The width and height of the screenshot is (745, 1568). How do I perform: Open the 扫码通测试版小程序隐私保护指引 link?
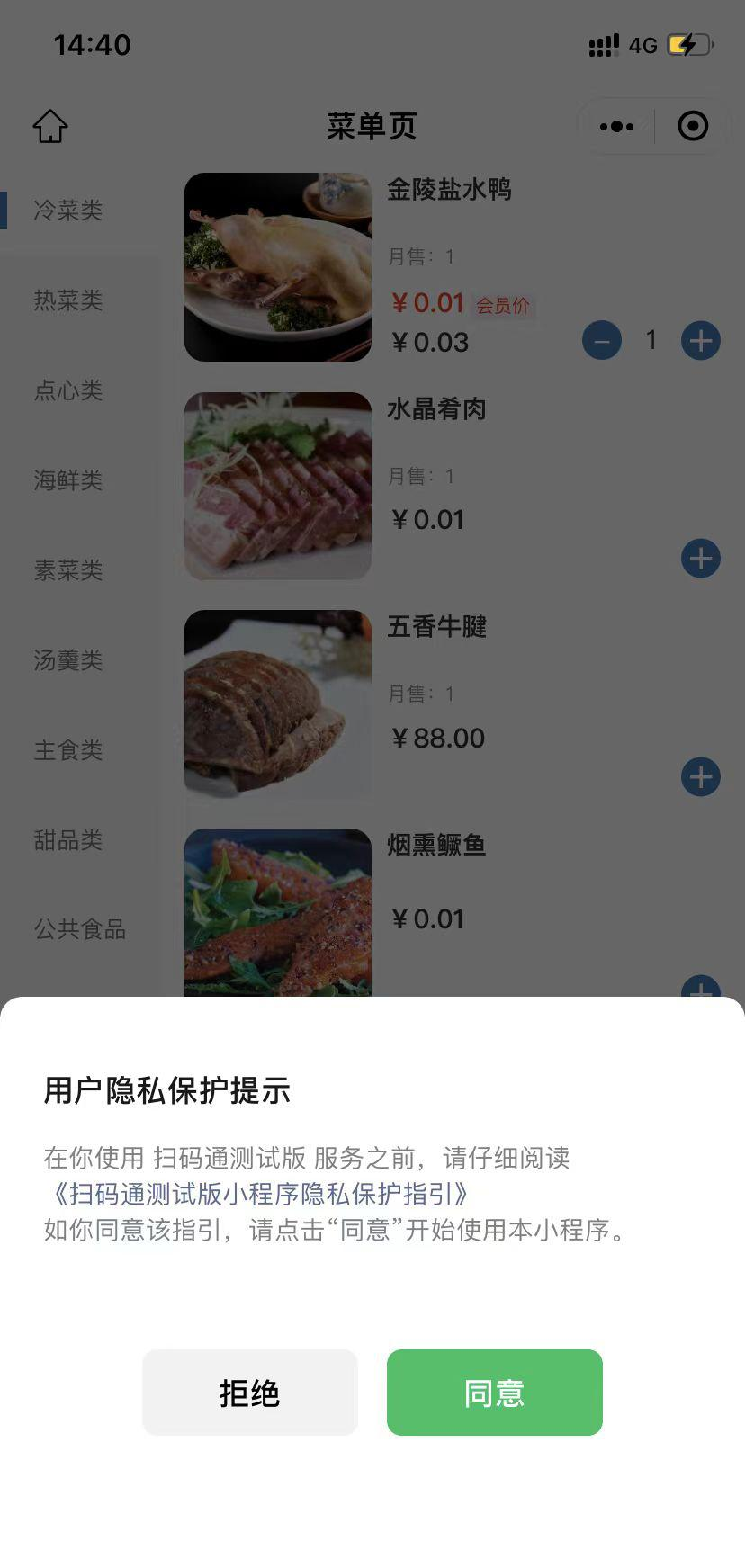pyautogui.click(x=257, y=1194)
